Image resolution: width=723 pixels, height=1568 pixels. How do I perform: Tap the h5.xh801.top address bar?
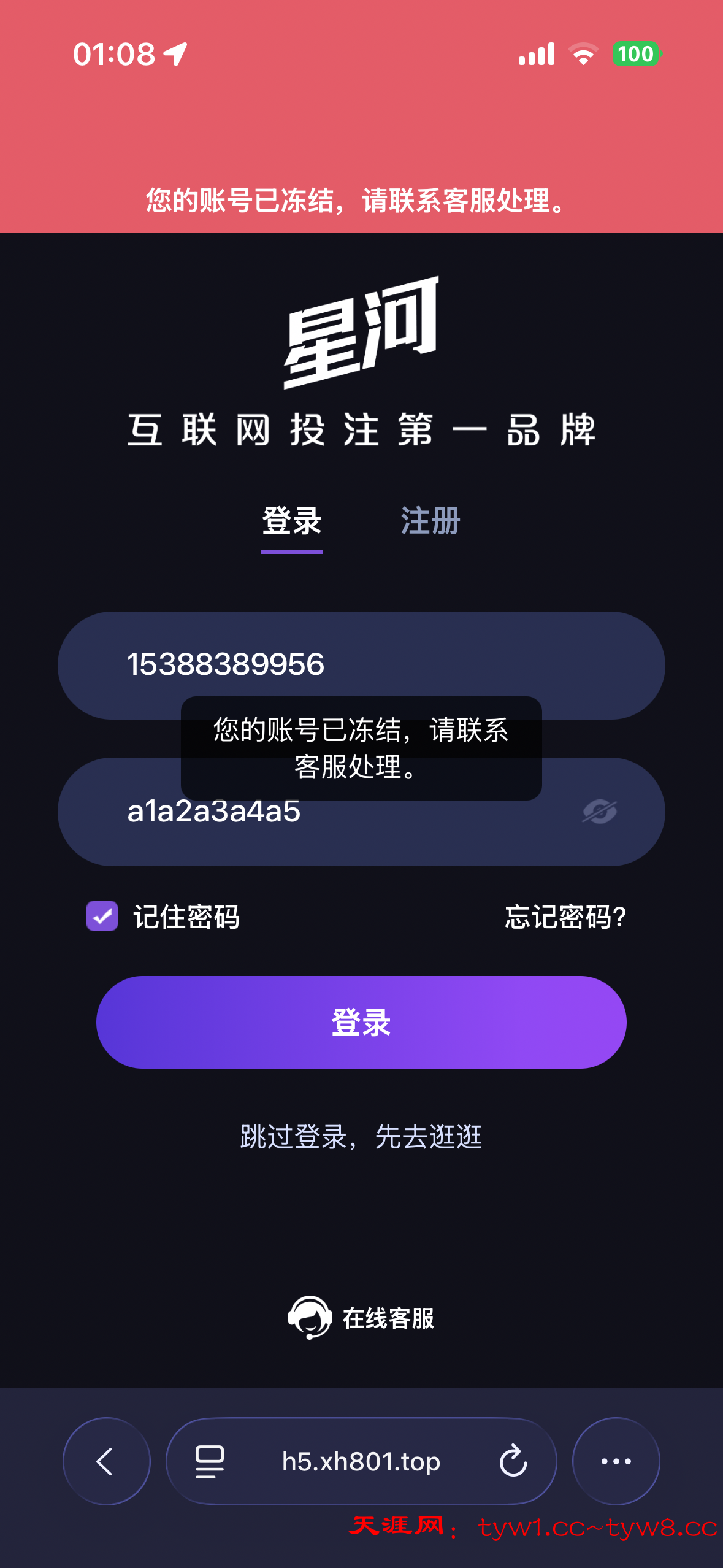click(361, 1461)
